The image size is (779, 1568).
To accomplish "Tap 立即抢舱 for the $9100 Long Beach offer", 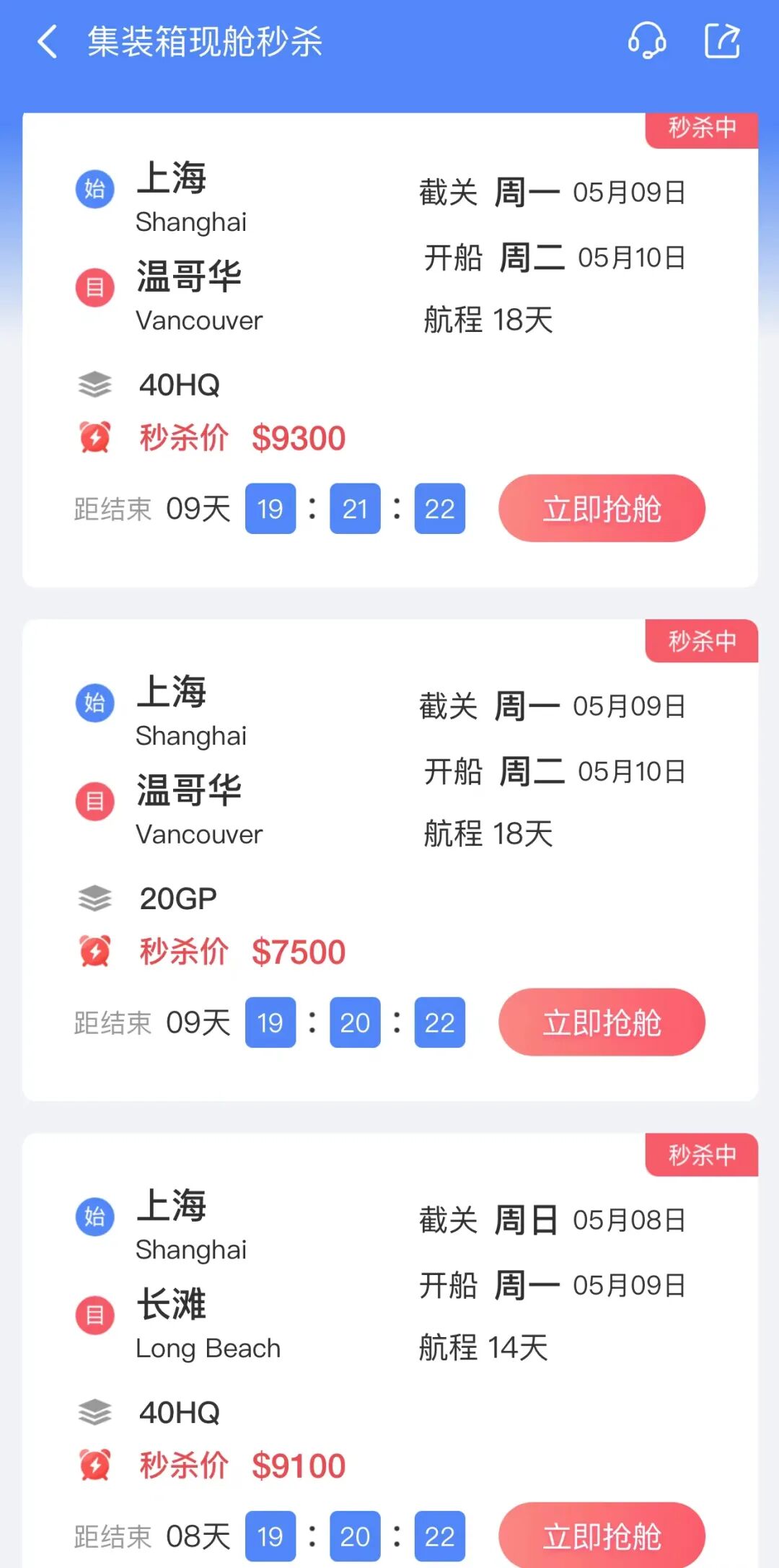I will pos(602,1534).
